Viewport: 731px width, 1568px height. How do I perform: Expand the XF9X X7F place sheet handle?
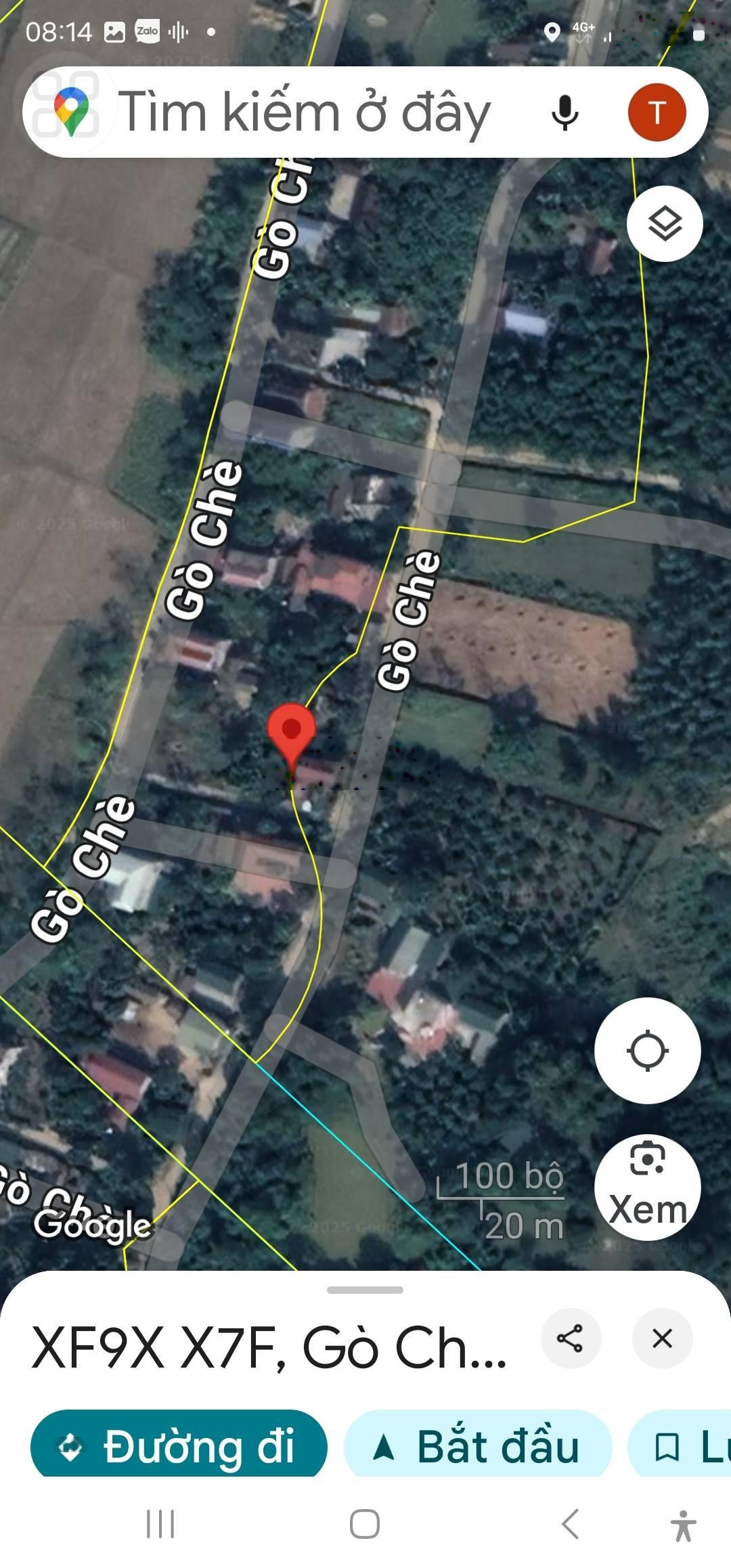coord(365,1290)
